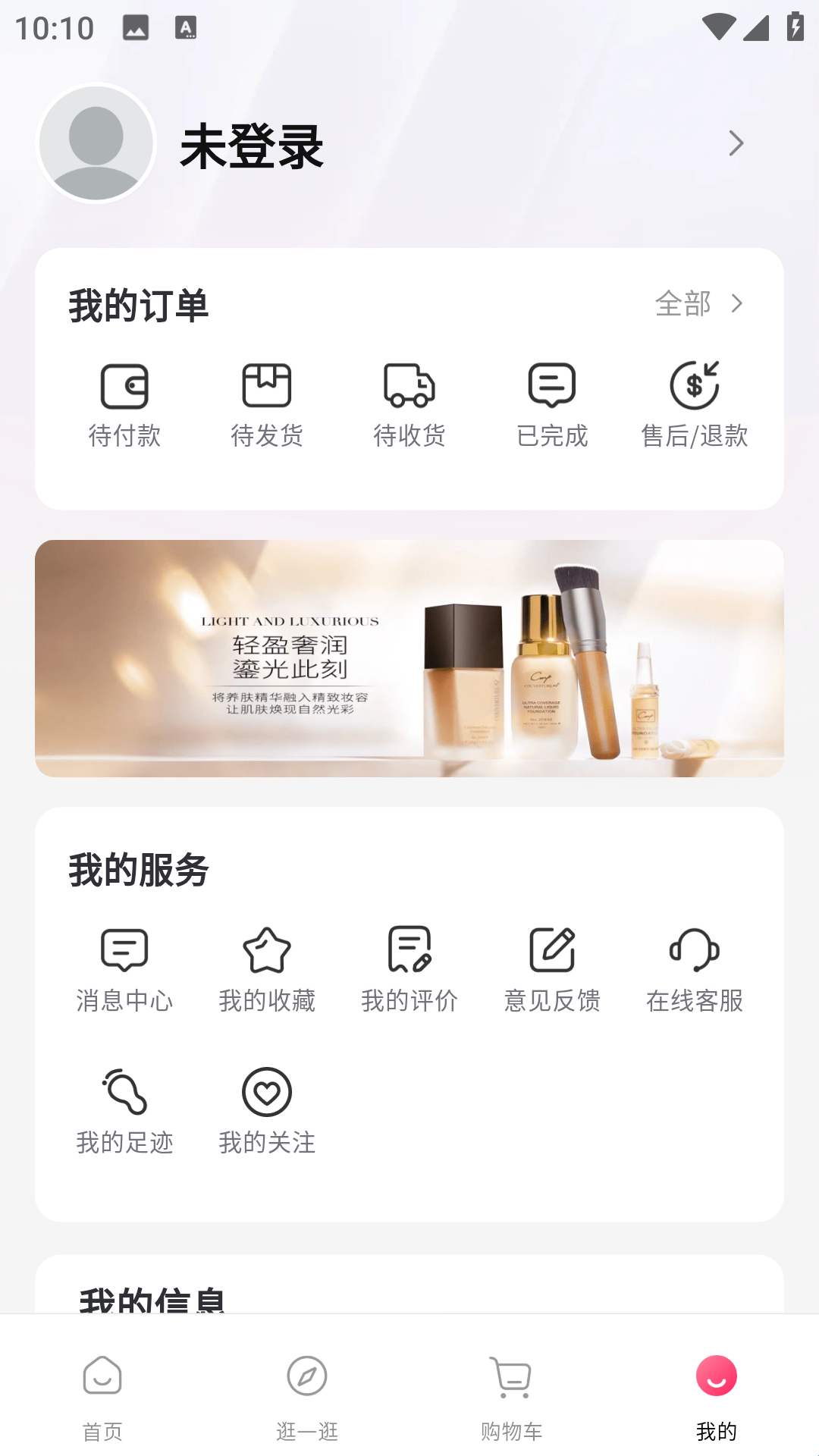Screen dimensions: 819x1456
Task: Go to the 购物车 tab
Action: click(x=512, y=1397)
